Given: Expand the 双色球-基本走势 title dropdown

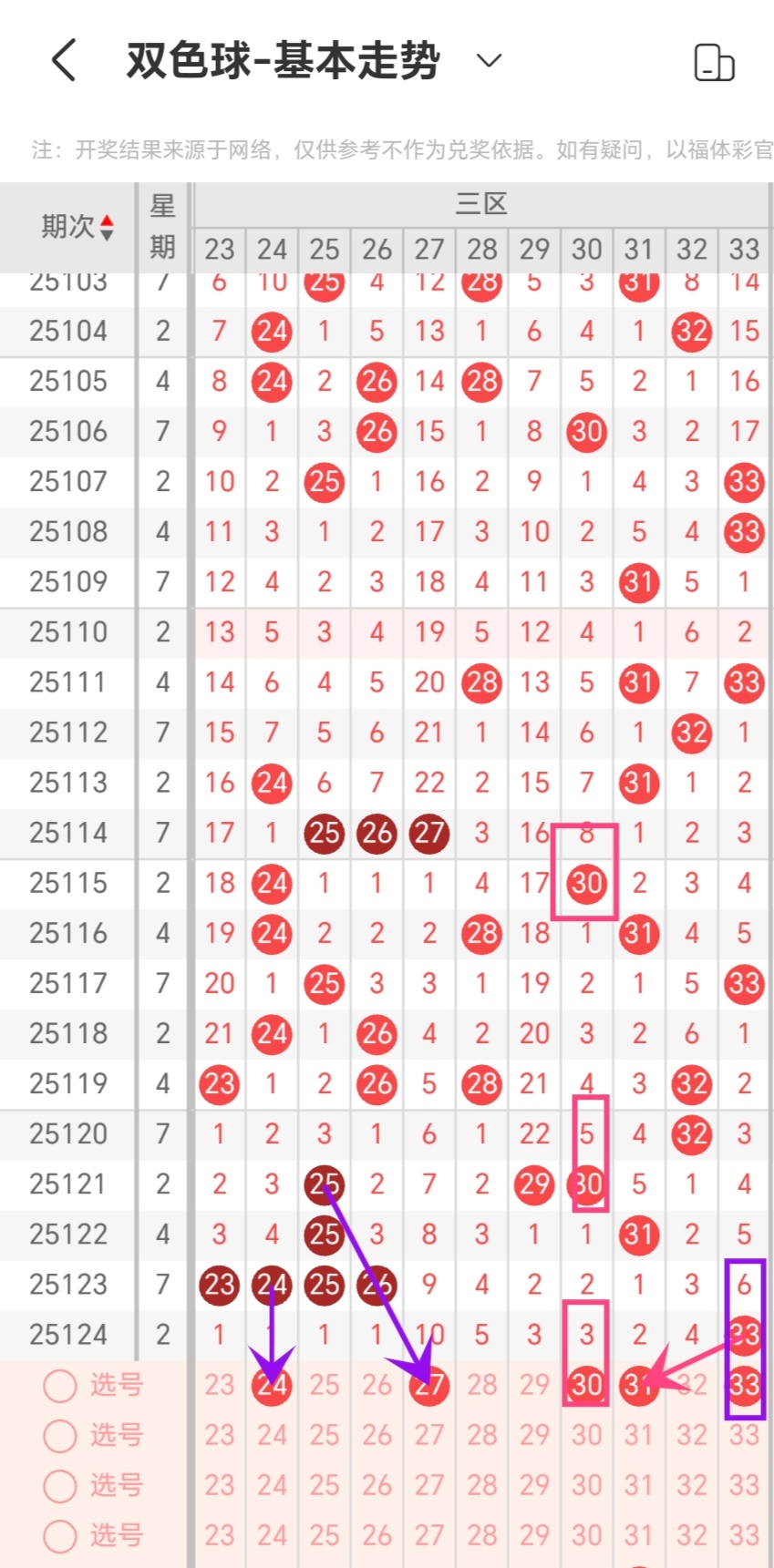Looking at the screenshot, I should (x=490, y=61).
